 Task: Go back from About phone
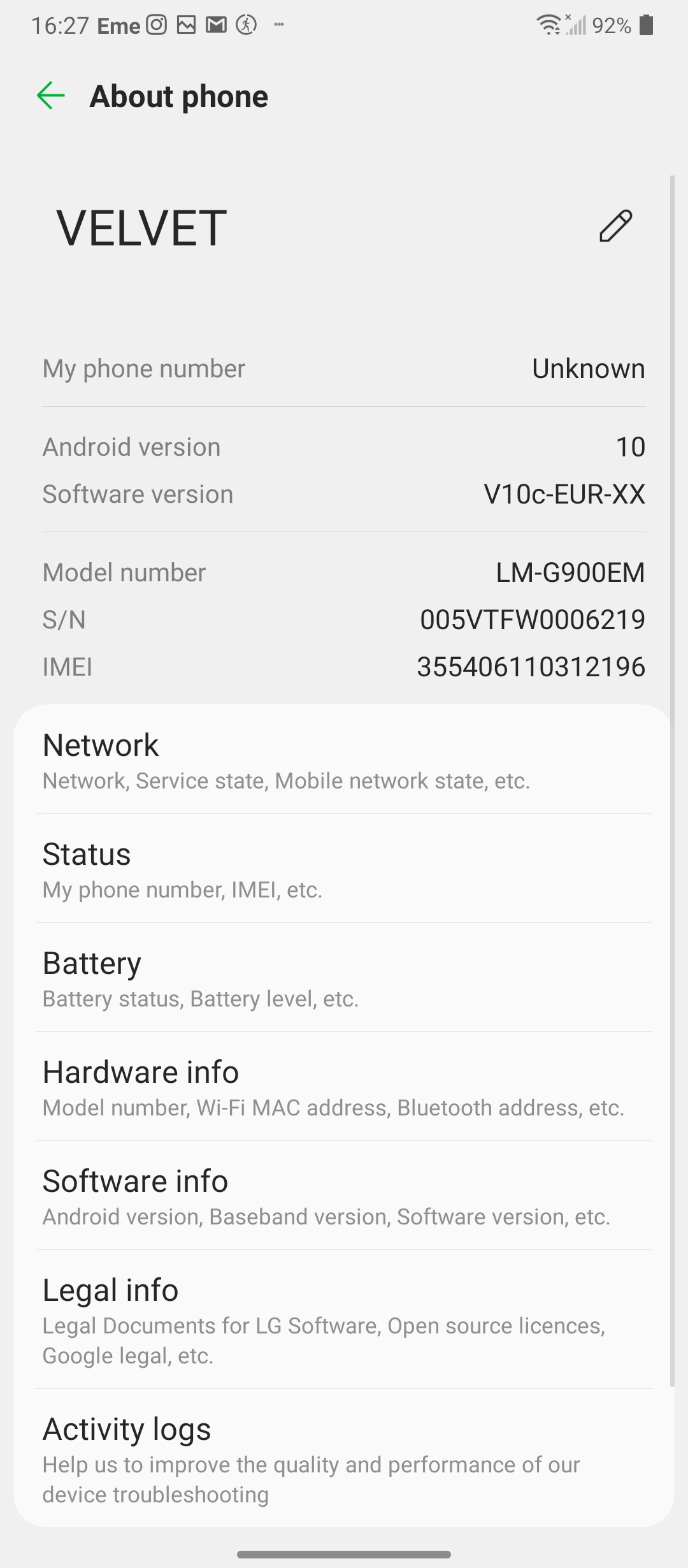(51, 96)
